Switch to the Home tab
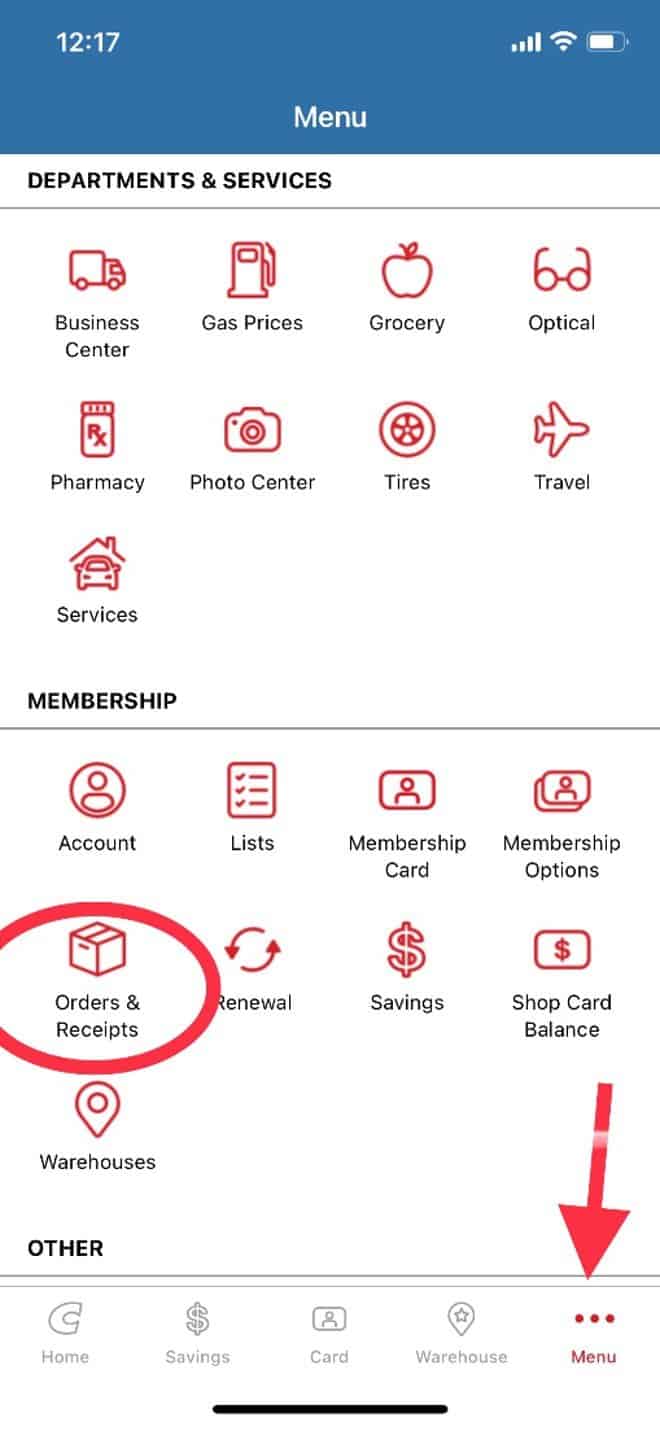 click(x=65, y=1332)
